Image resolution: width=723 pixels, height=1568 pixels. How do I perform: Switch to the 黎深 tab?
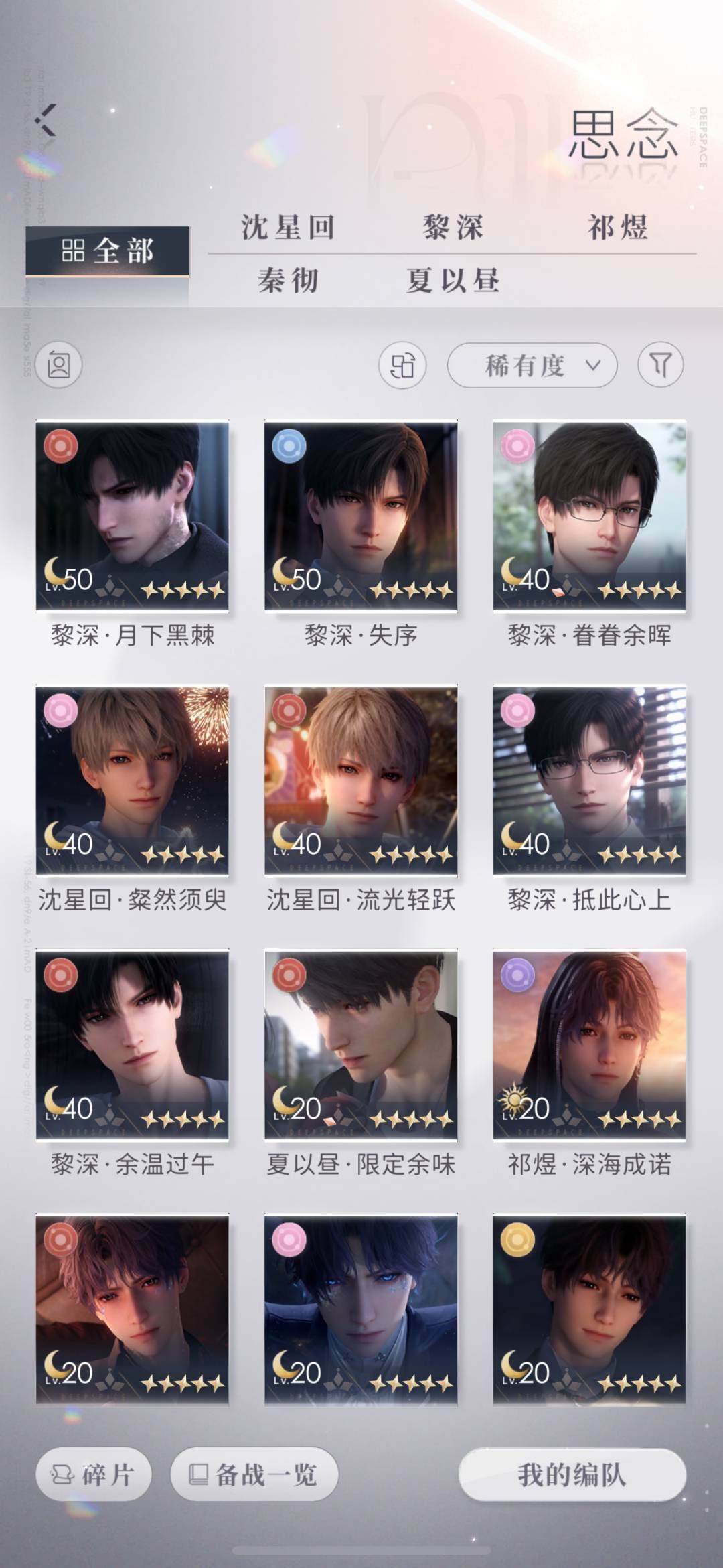click(453, 228)
